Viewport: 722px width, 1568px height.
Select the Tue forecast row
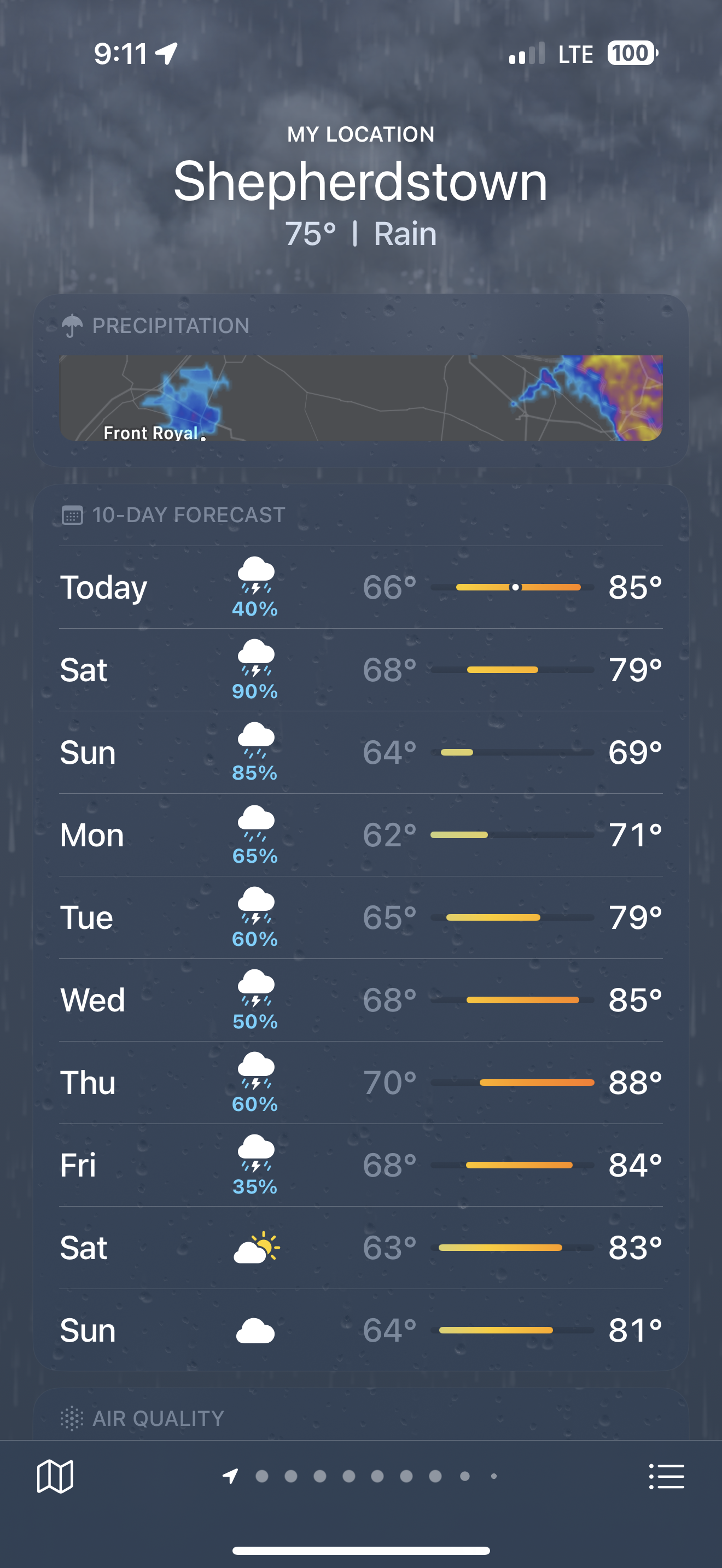[x=361, y=918]
